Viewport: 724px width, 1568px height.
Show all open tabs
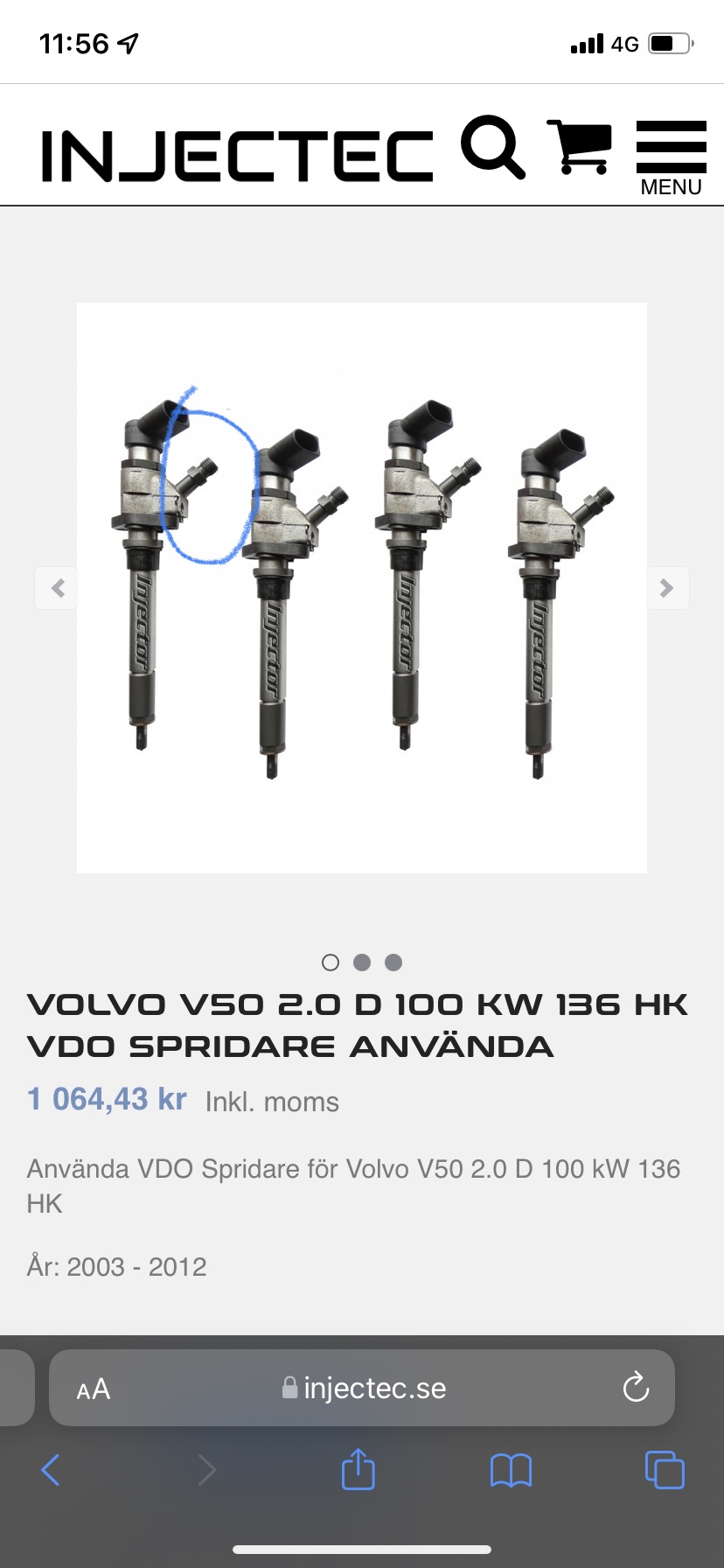coord(665,1470)
